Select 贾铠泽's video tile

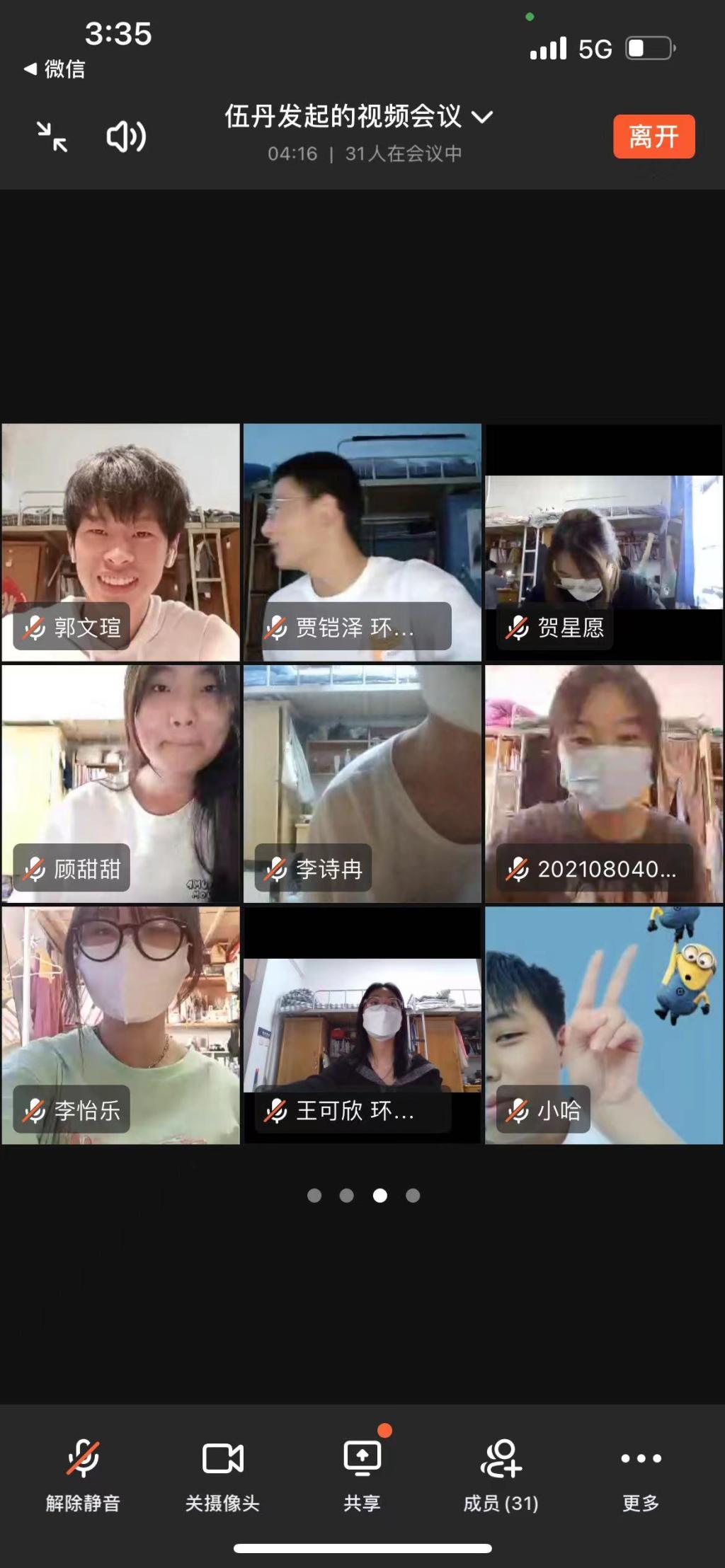362,542
